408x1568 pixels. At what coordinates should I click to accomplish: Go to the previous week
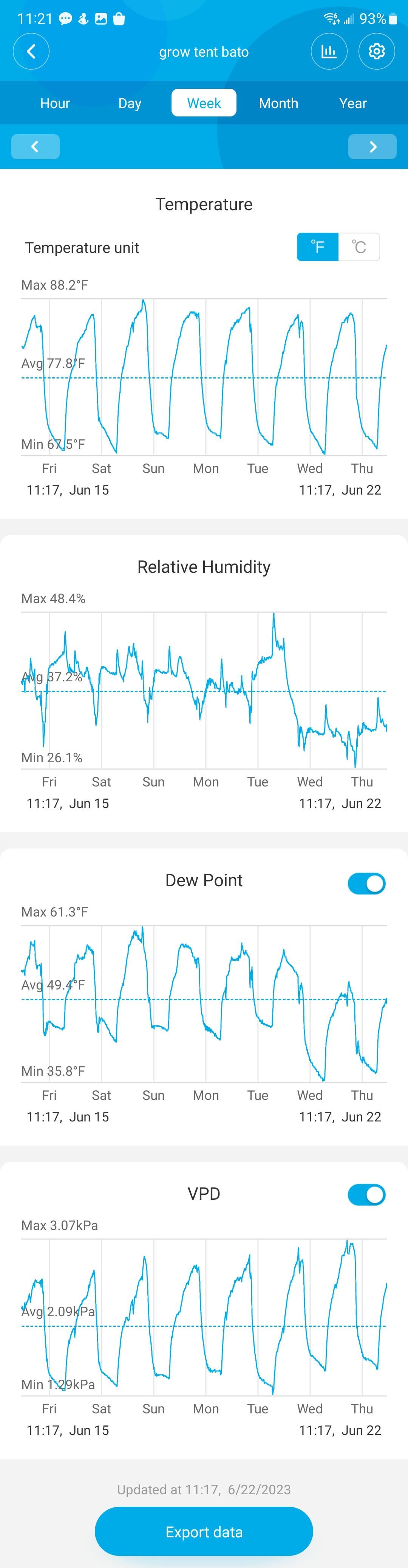point(35,147)
